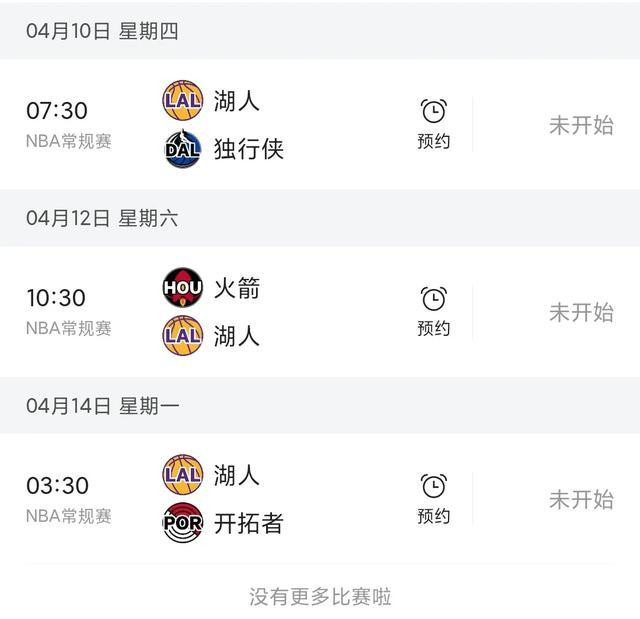Set reminder for Rockets vs Lakers game
640x619 pixels.
pos(433,312)
